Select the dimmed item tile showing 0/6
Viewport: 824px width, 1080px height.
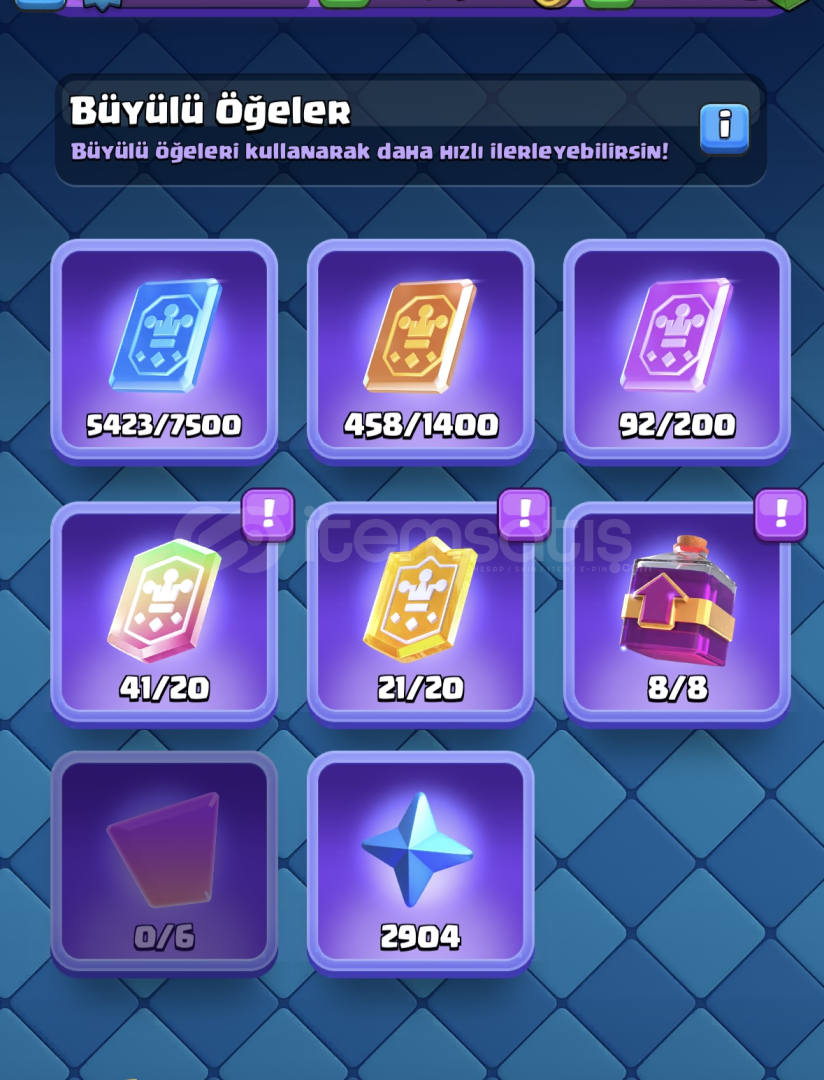pos(164,862)
